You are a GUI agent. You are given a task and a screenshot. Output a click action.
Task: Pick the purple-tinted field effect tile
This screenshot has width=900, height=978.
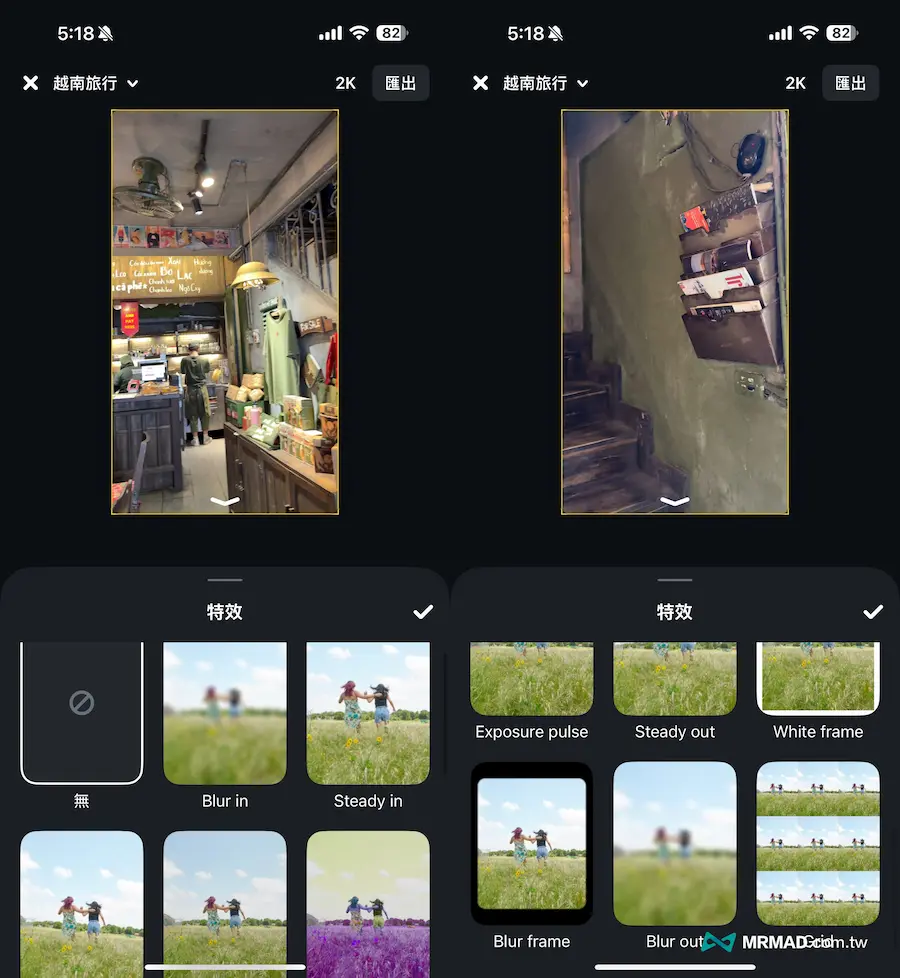(x=368, y=900)
